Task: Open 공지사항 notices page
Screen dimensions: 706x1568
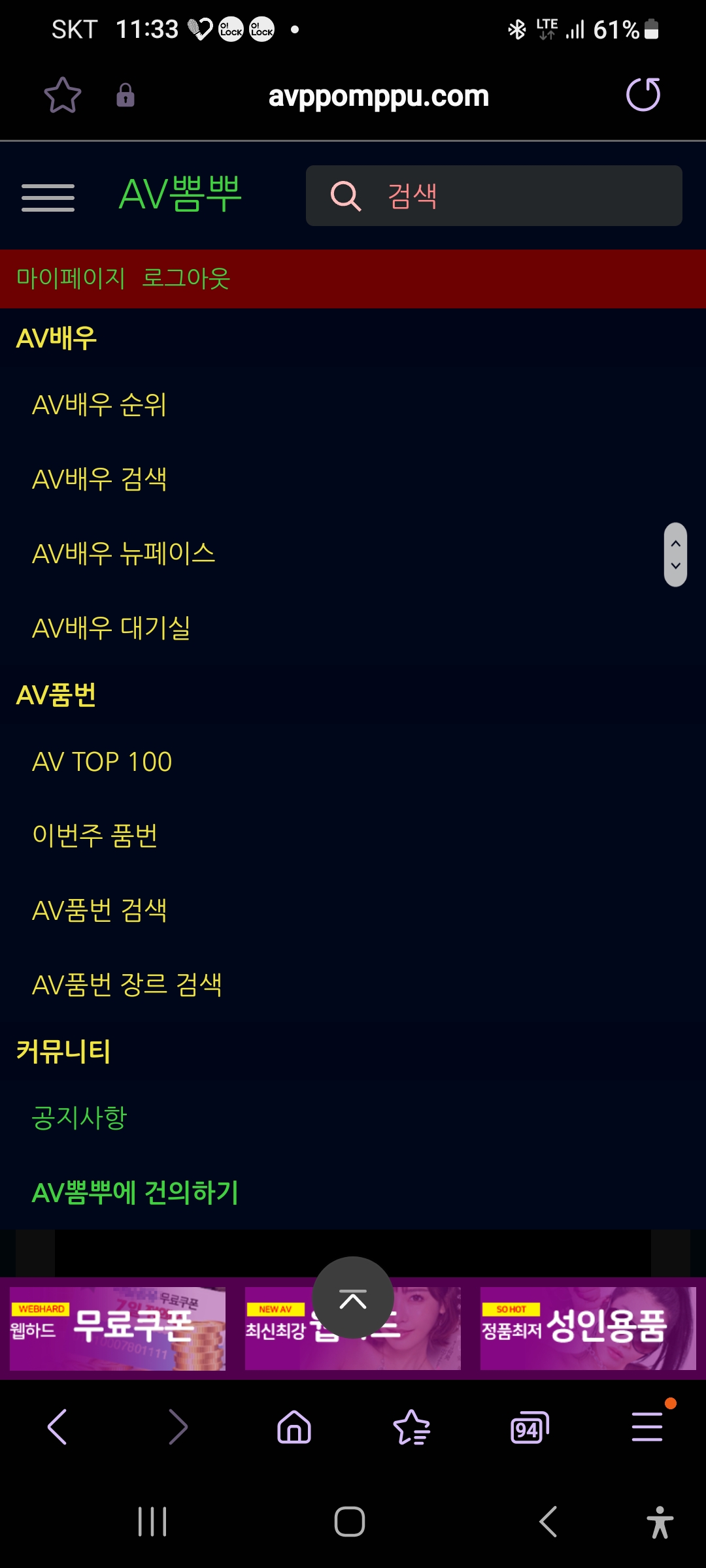Action: pos(79,1118)
